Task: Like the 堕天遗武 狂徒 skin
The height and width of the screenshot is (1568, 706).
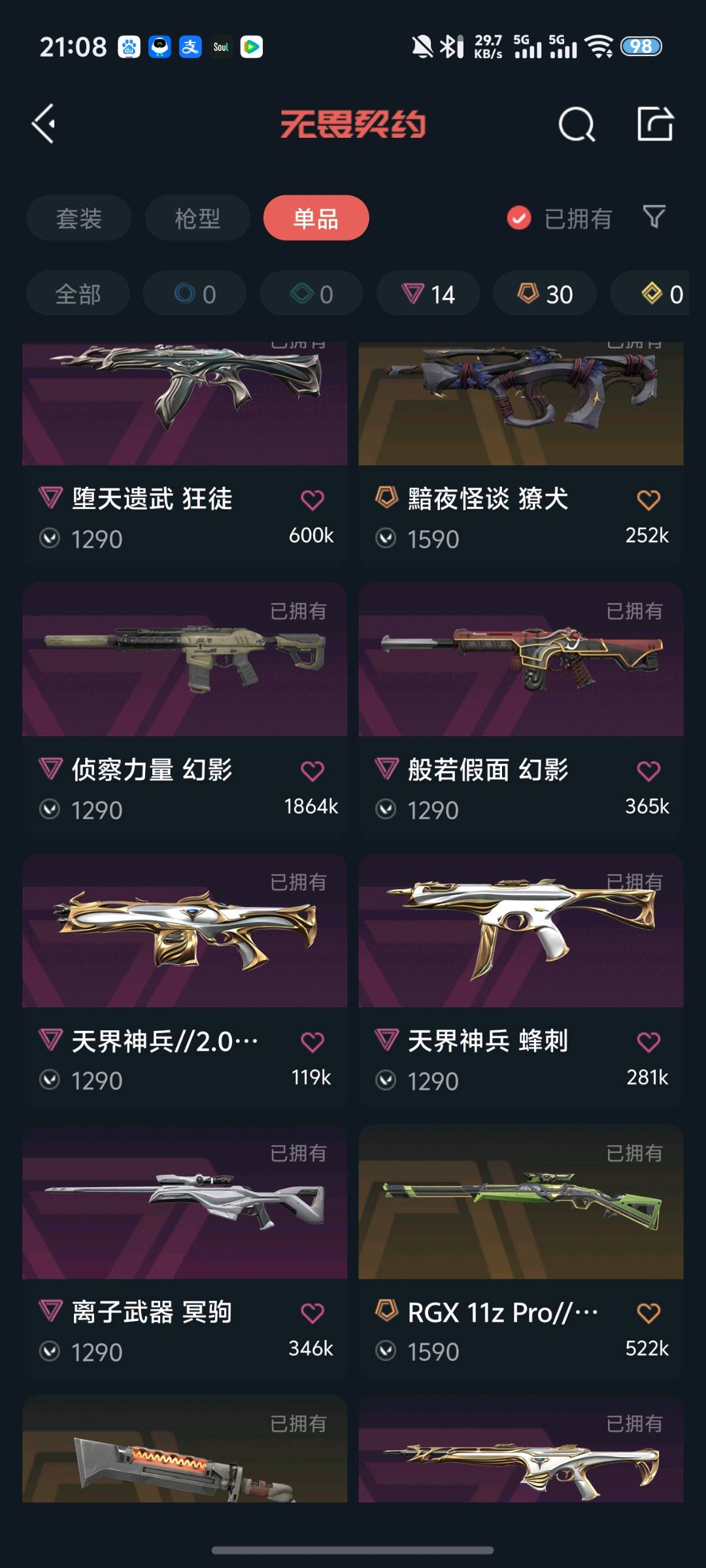Action: pyautogui.click(x=312, y=500)
